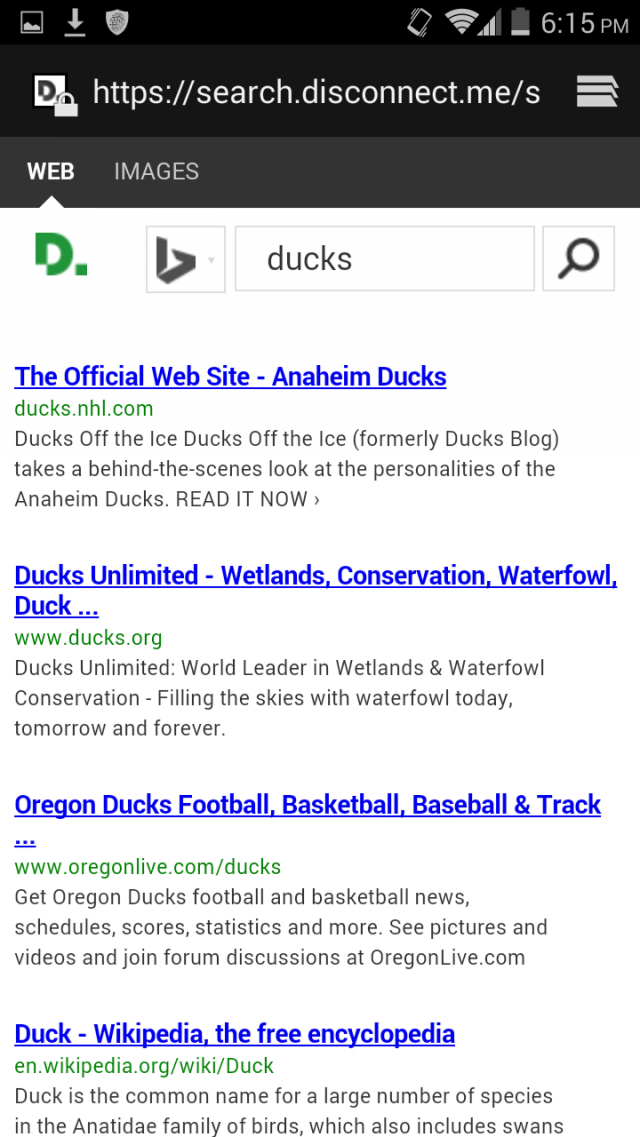Select the Web tab

point(51,171)
